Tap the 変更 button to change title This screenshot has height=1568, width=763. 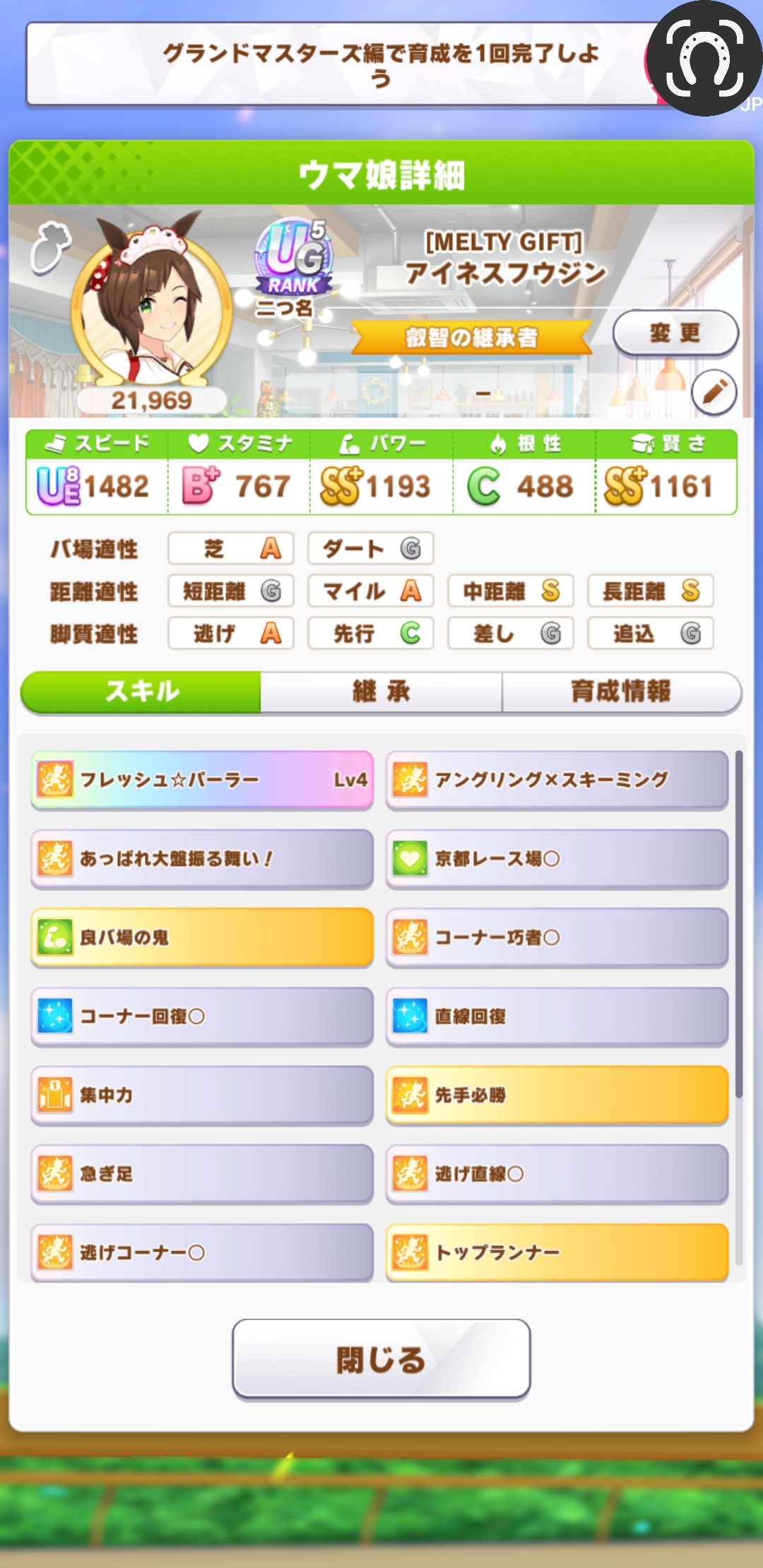point(675,333)
